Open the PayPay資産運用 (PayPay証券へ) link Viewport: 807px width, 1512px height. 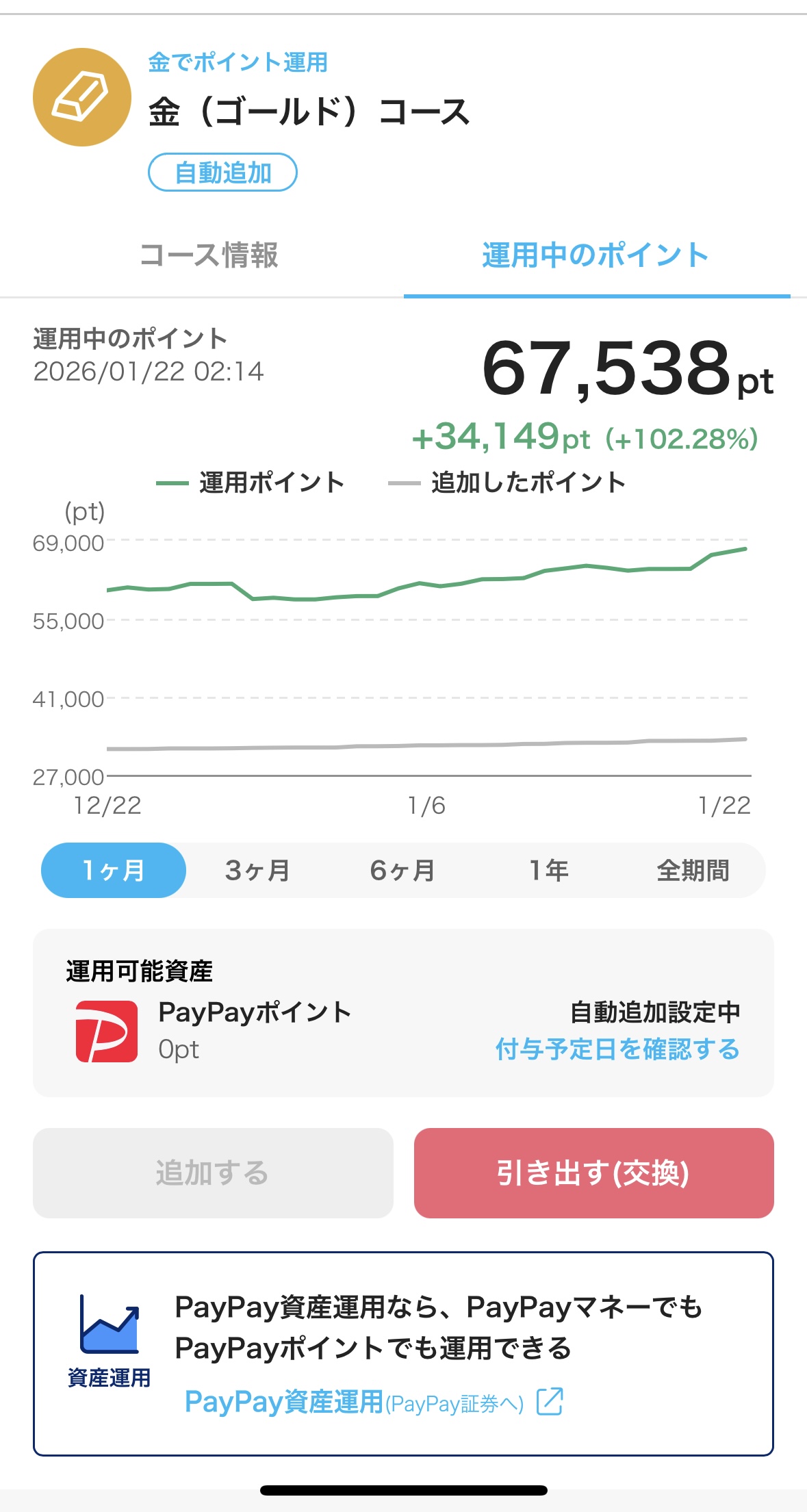coord(373,1402)
